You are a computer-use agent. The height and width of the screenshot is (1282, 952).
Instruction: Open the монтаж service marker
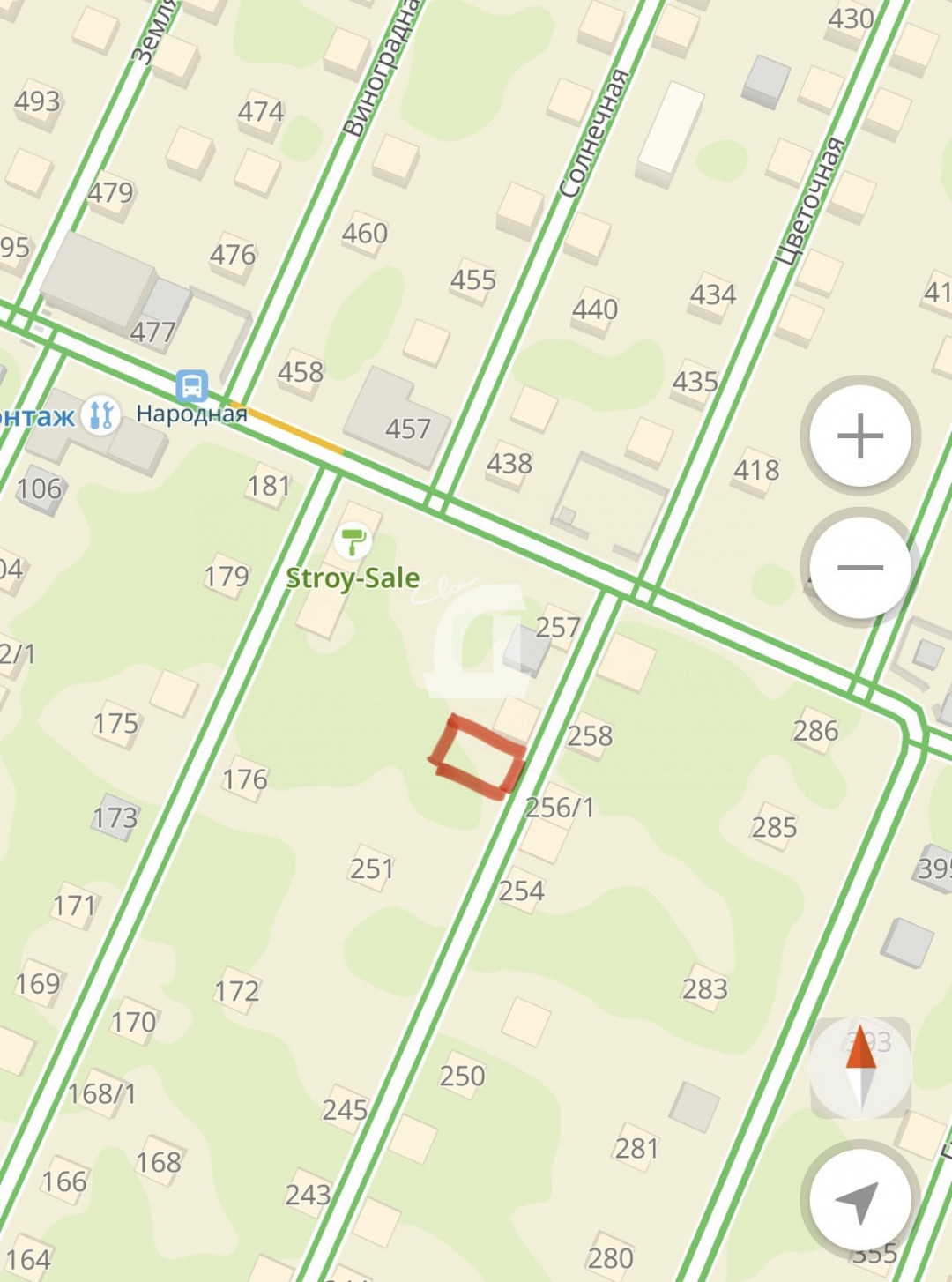point(100,414)
